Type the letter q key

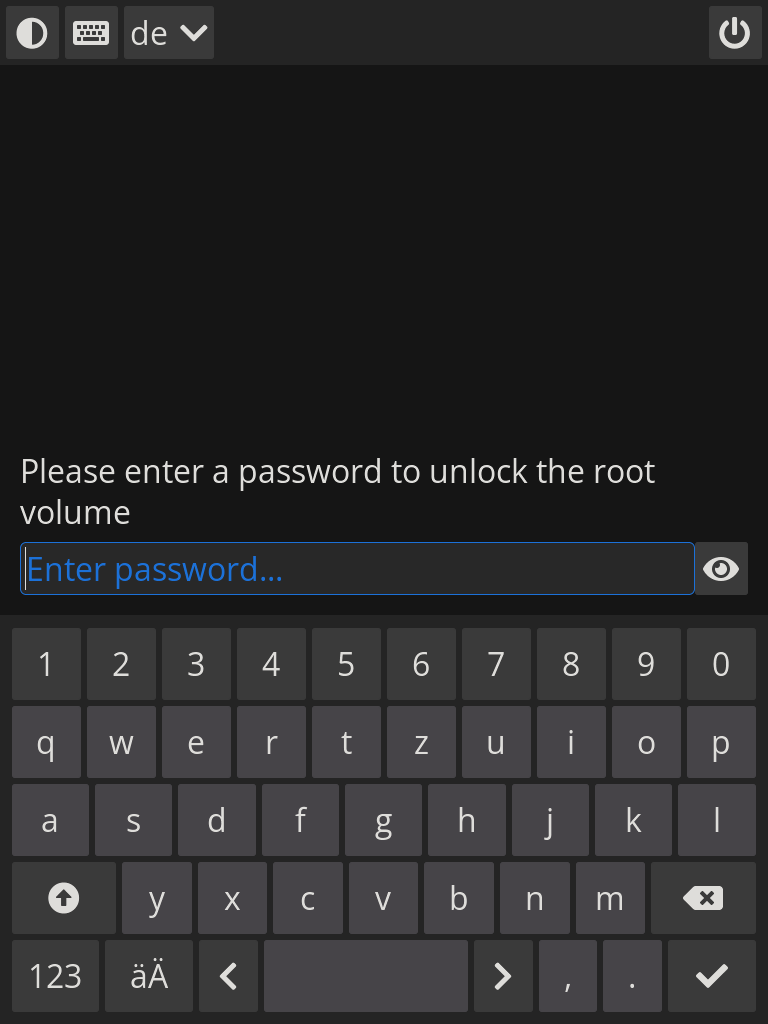point(46,742)
